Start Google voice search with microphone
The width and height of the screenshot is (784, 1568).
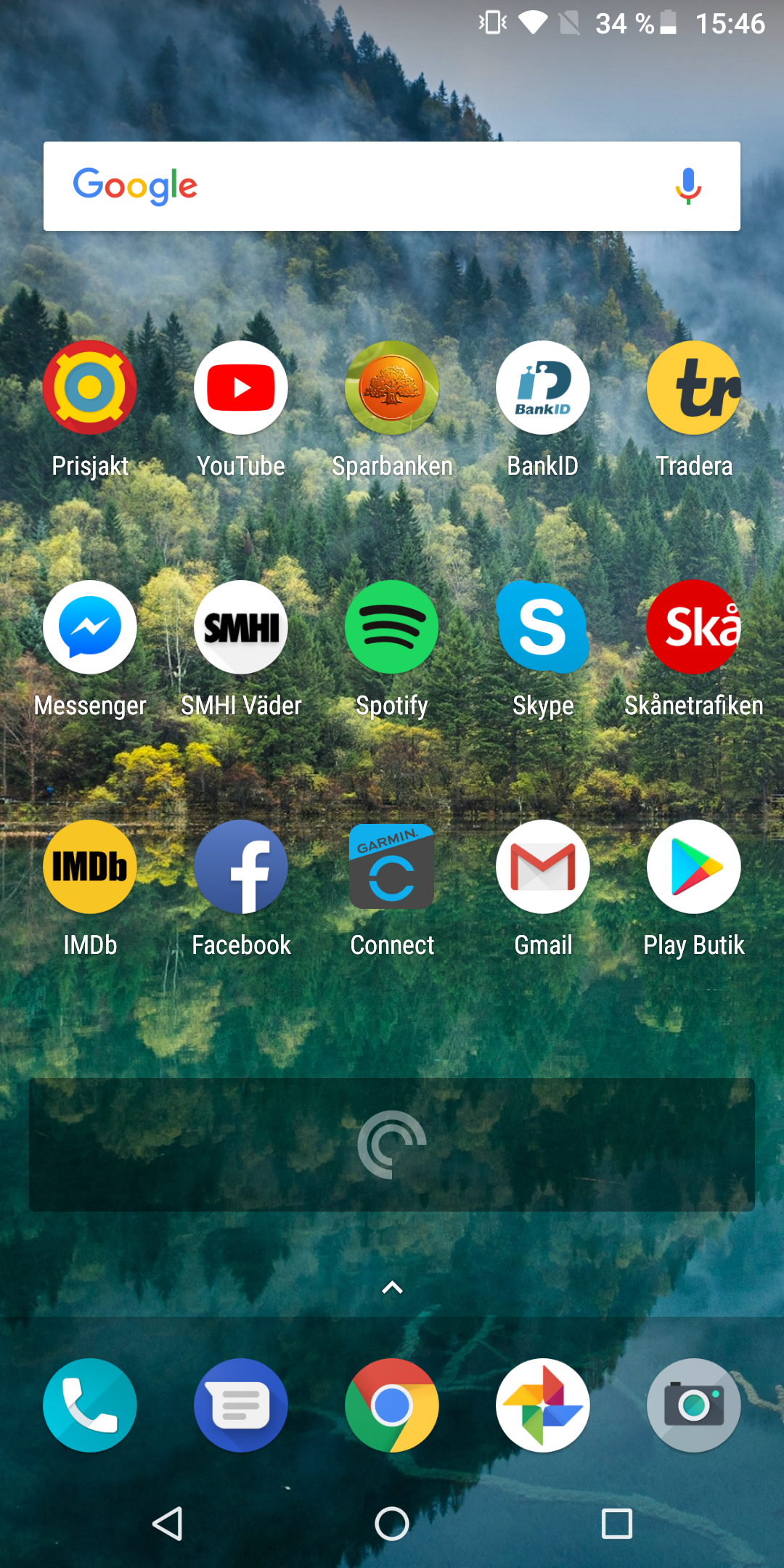687,187
